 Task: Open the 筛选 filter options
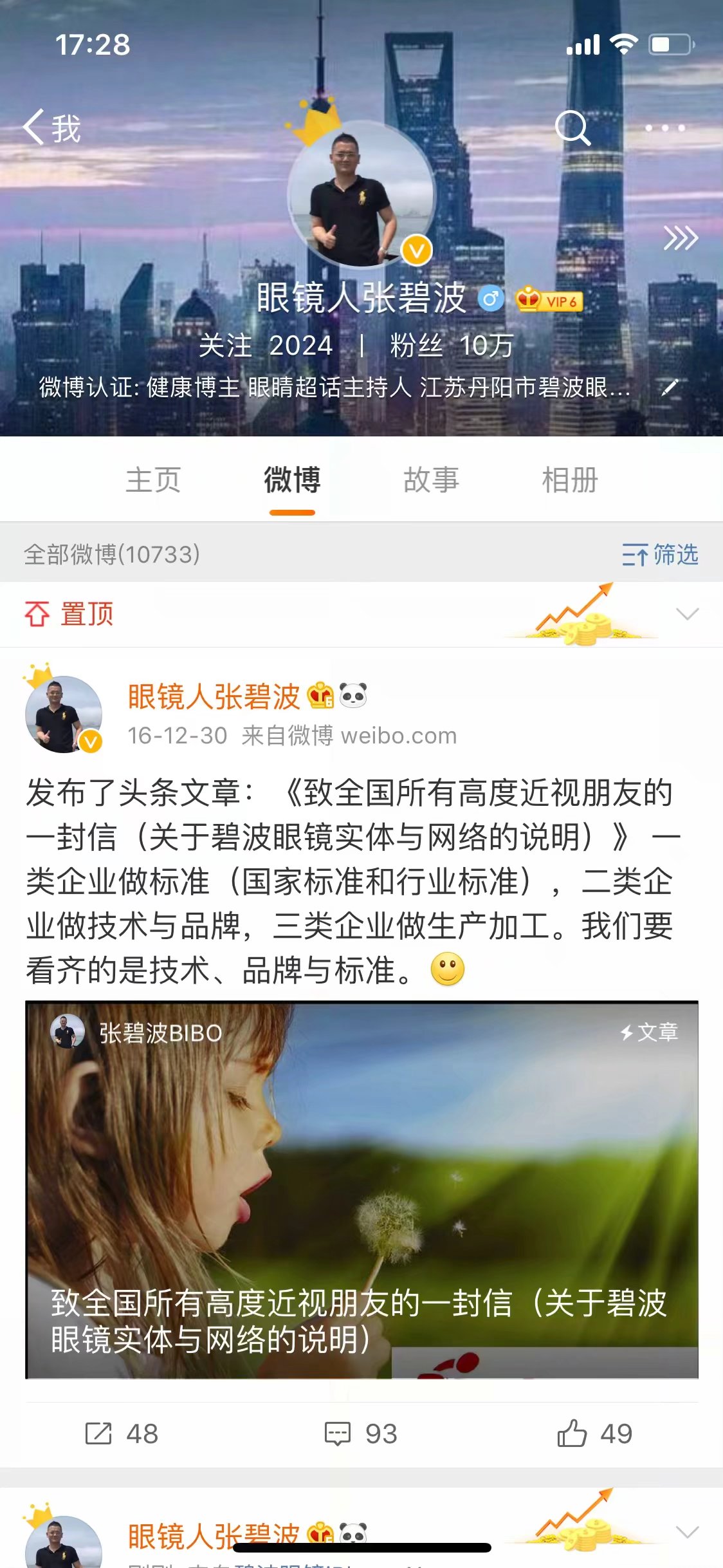(x=660, y=554)
